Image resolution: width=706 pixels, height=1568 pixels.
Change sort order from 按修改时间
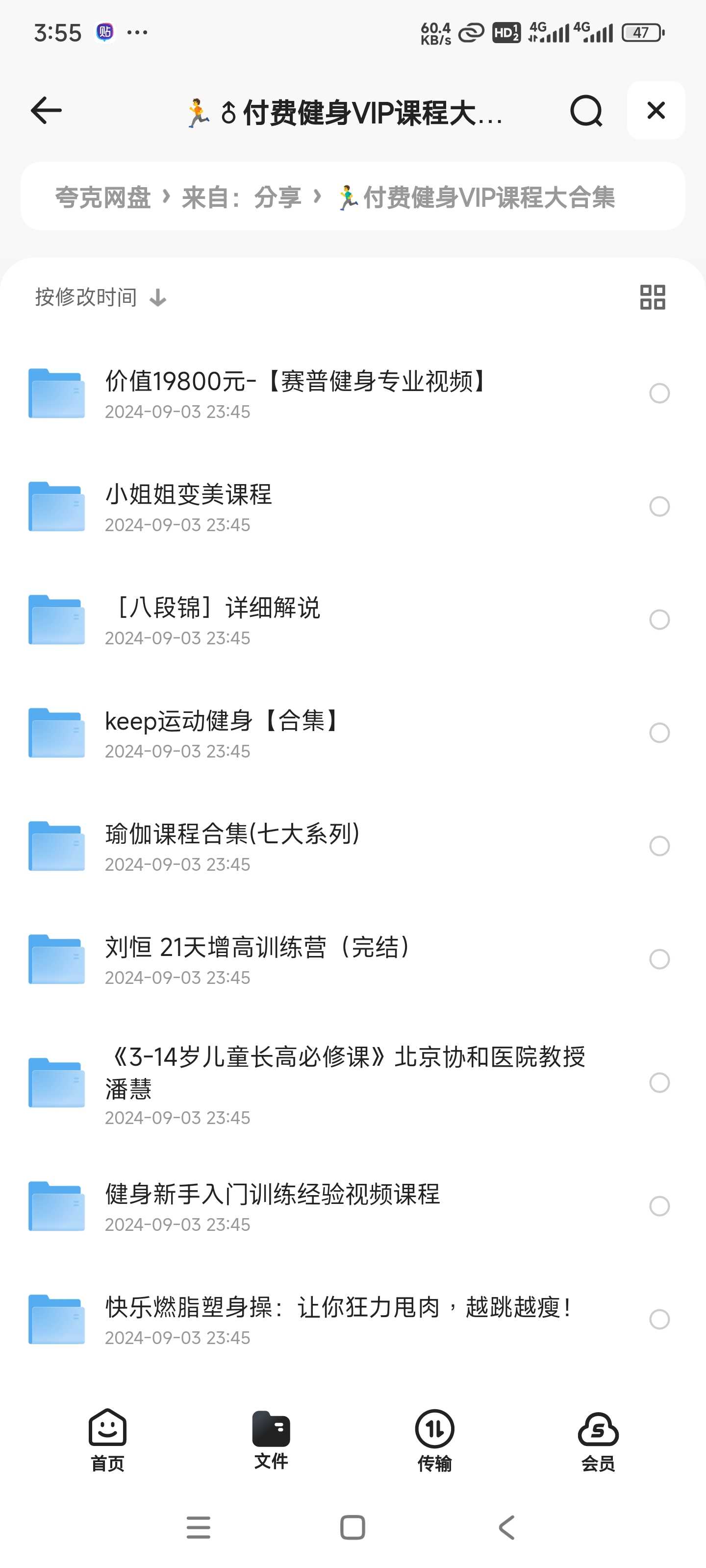(x=101, y=297)
